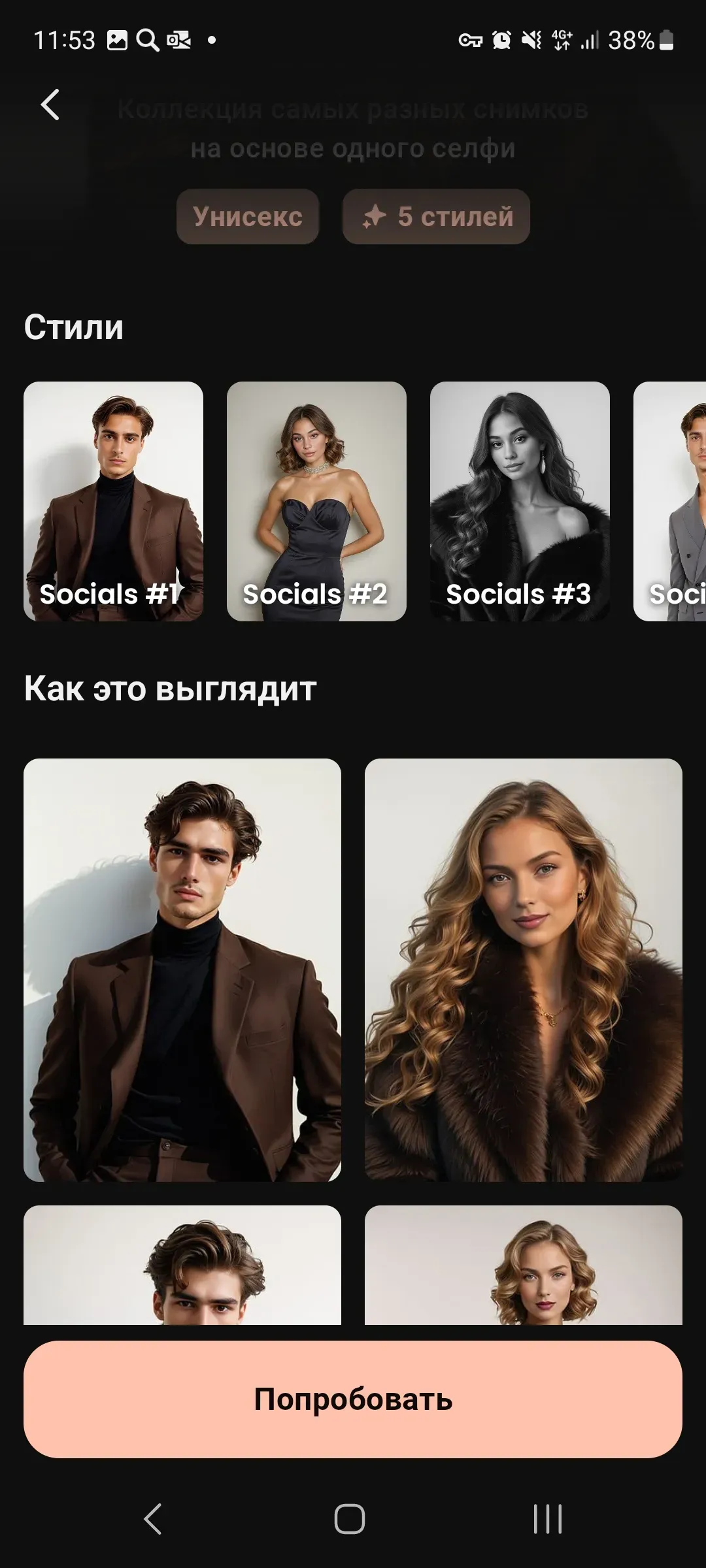View the Socials #3 style
This screenshot has width=706, height=1568.
coord(520,501)
